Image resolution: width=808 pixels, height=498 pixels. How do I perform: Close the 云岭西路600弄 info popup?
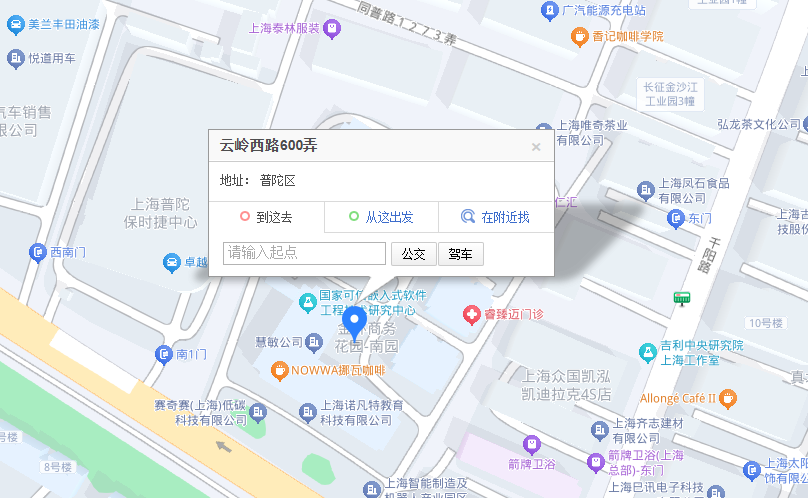pos(536,147)
